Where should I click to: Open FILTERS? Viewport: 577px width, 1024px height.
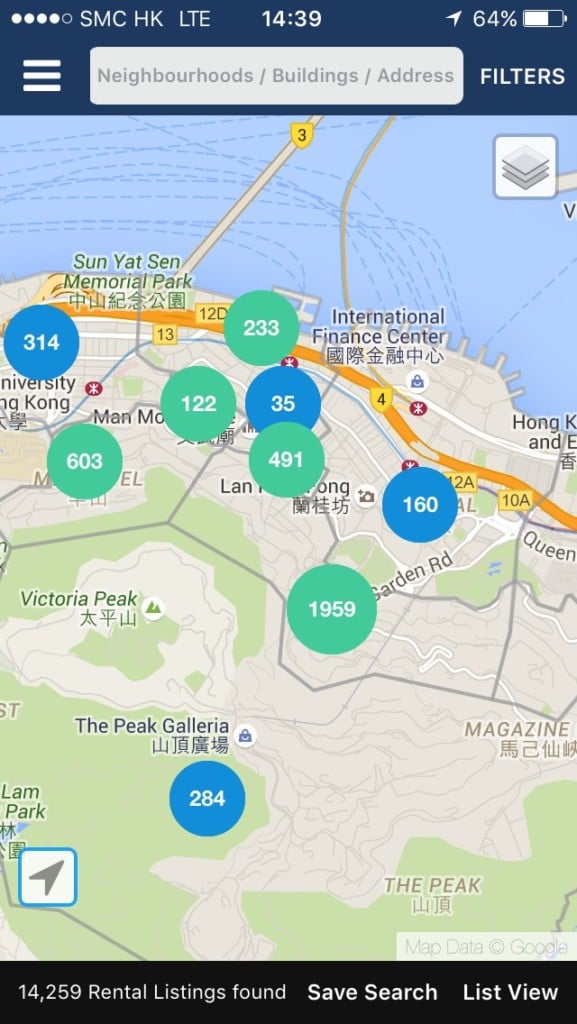(522, 76)
